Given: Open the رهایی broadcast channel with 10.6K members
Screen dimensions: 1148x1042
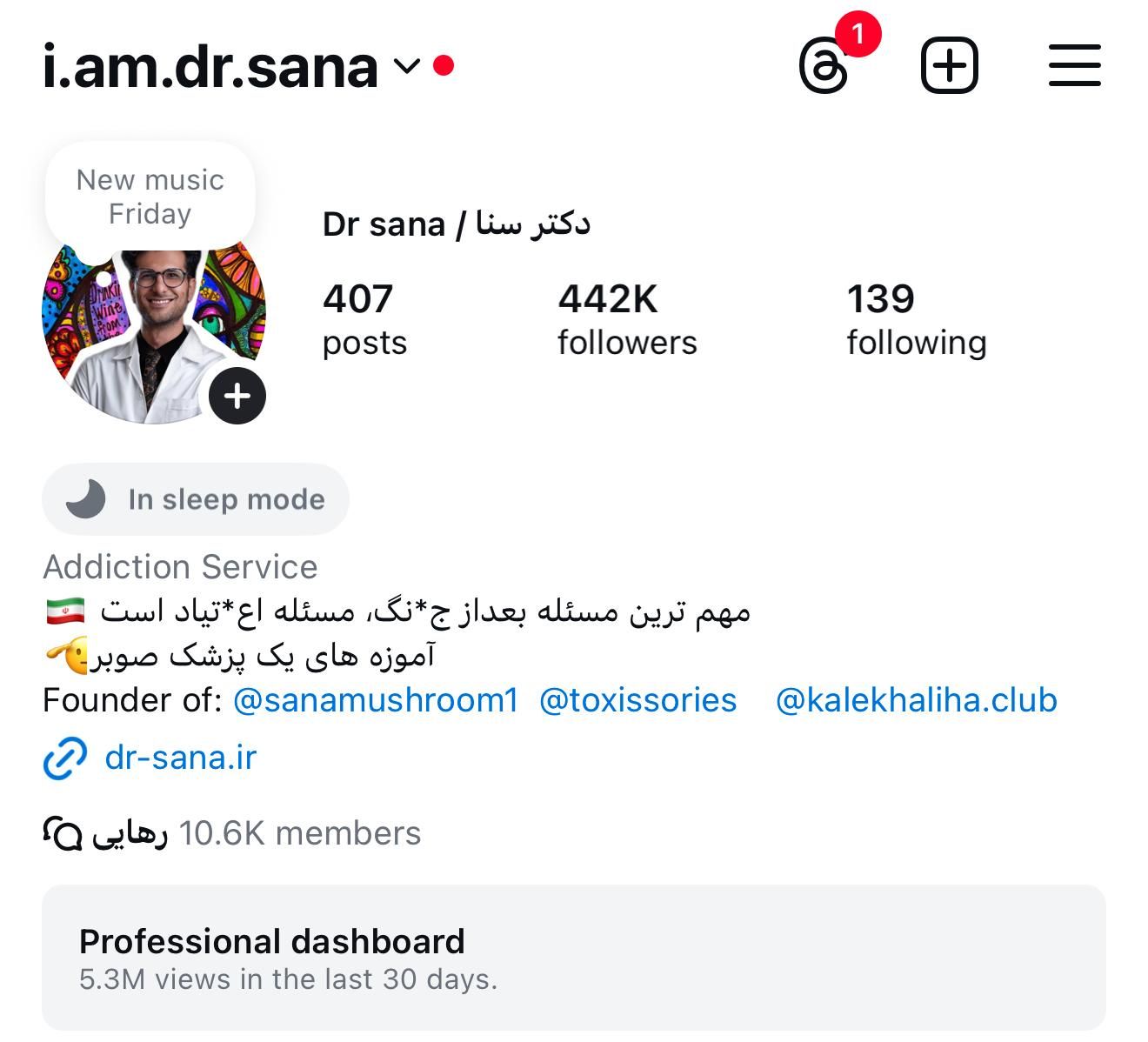Looking at the screenshot, I should point(232,834).
